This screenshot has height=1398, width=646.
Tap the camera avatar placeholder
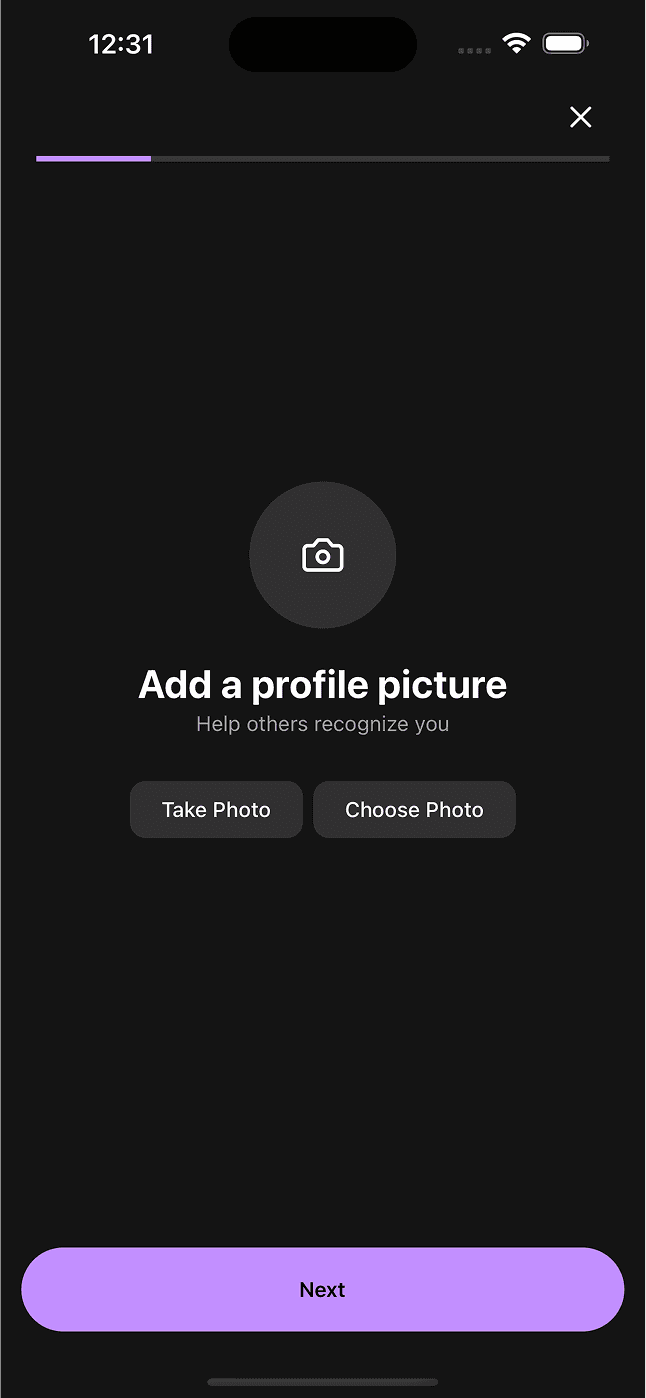click(x=322, y=555)
